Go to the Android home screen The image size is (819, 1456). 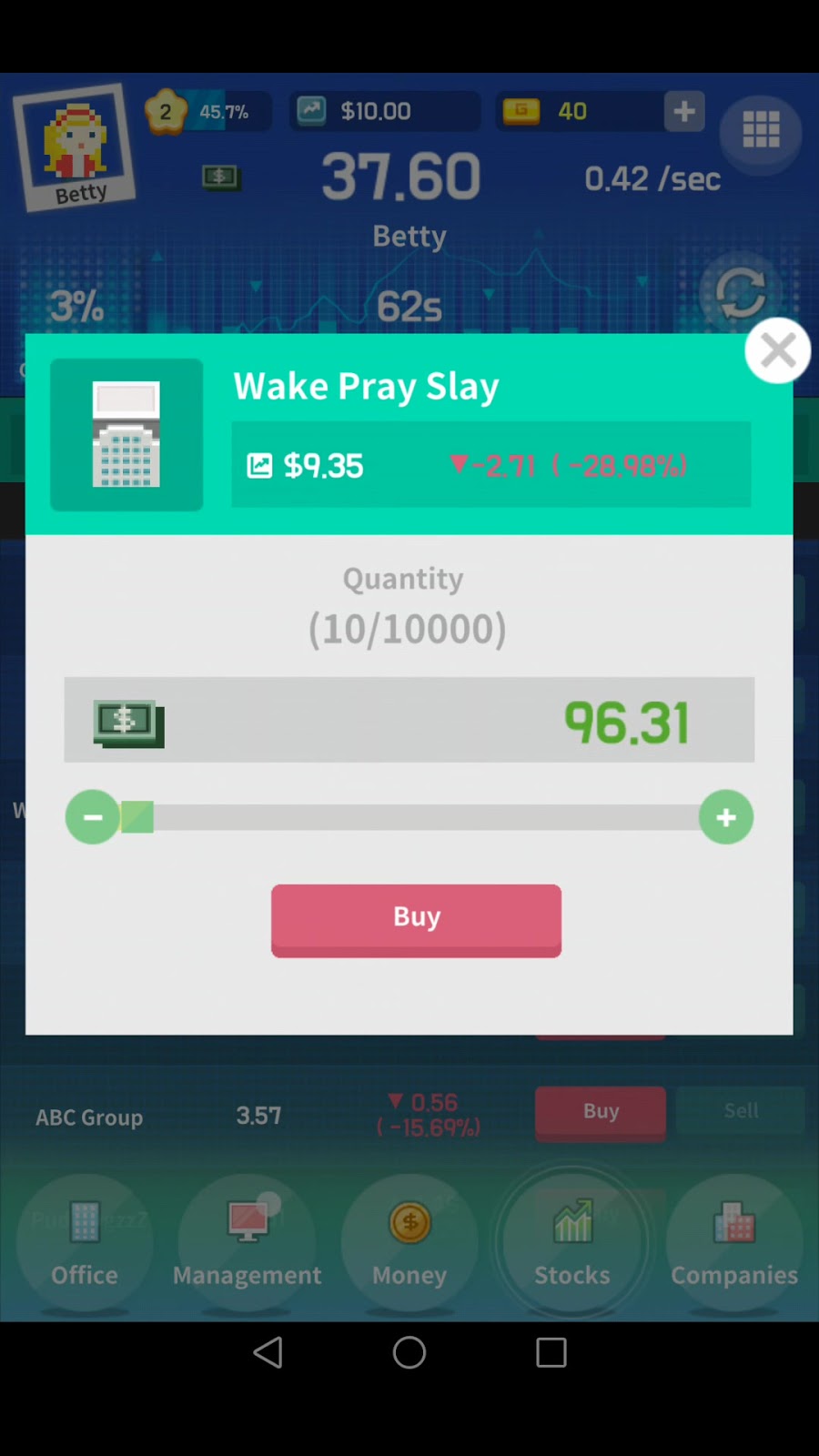pyautogui.click(x=409, y=1352)
